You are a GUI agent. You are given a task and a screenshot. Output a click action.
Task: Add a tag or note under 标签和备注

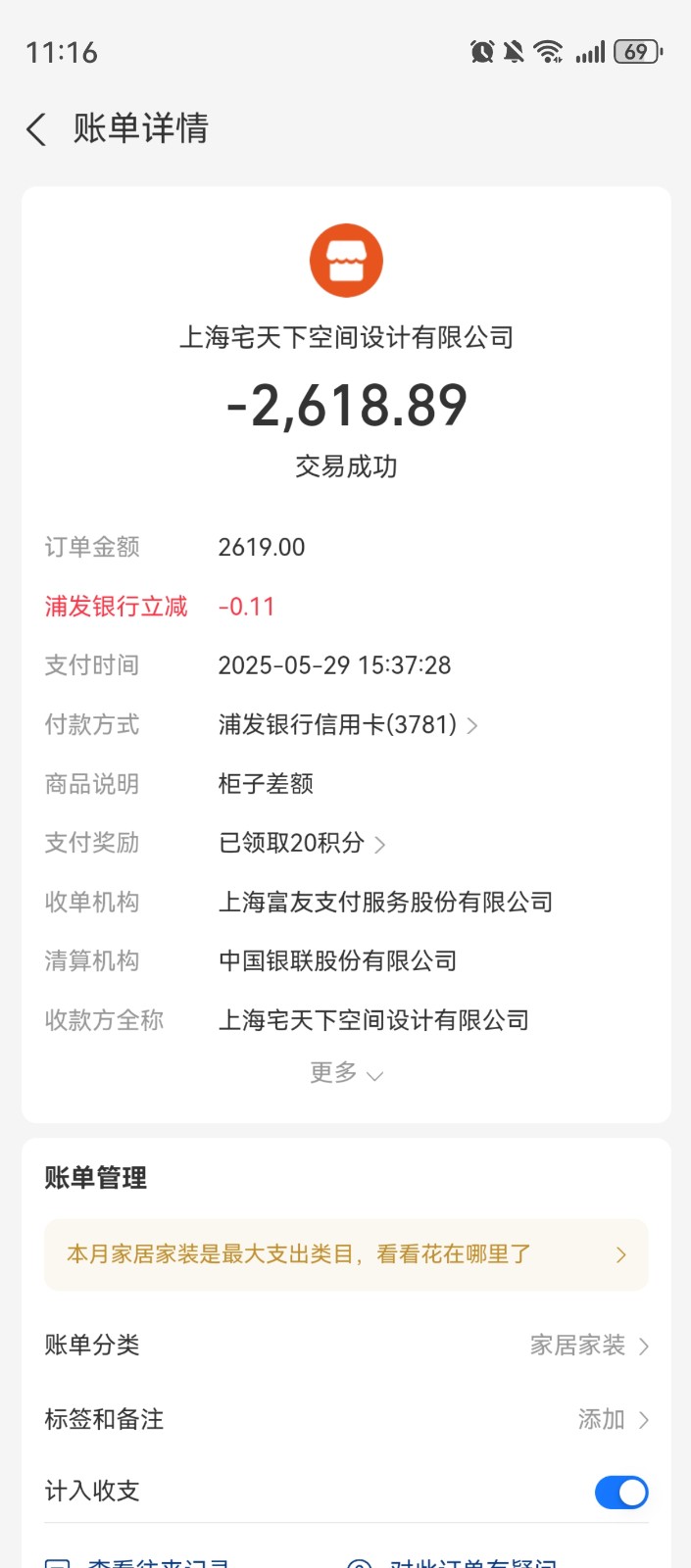(612, 1419)
